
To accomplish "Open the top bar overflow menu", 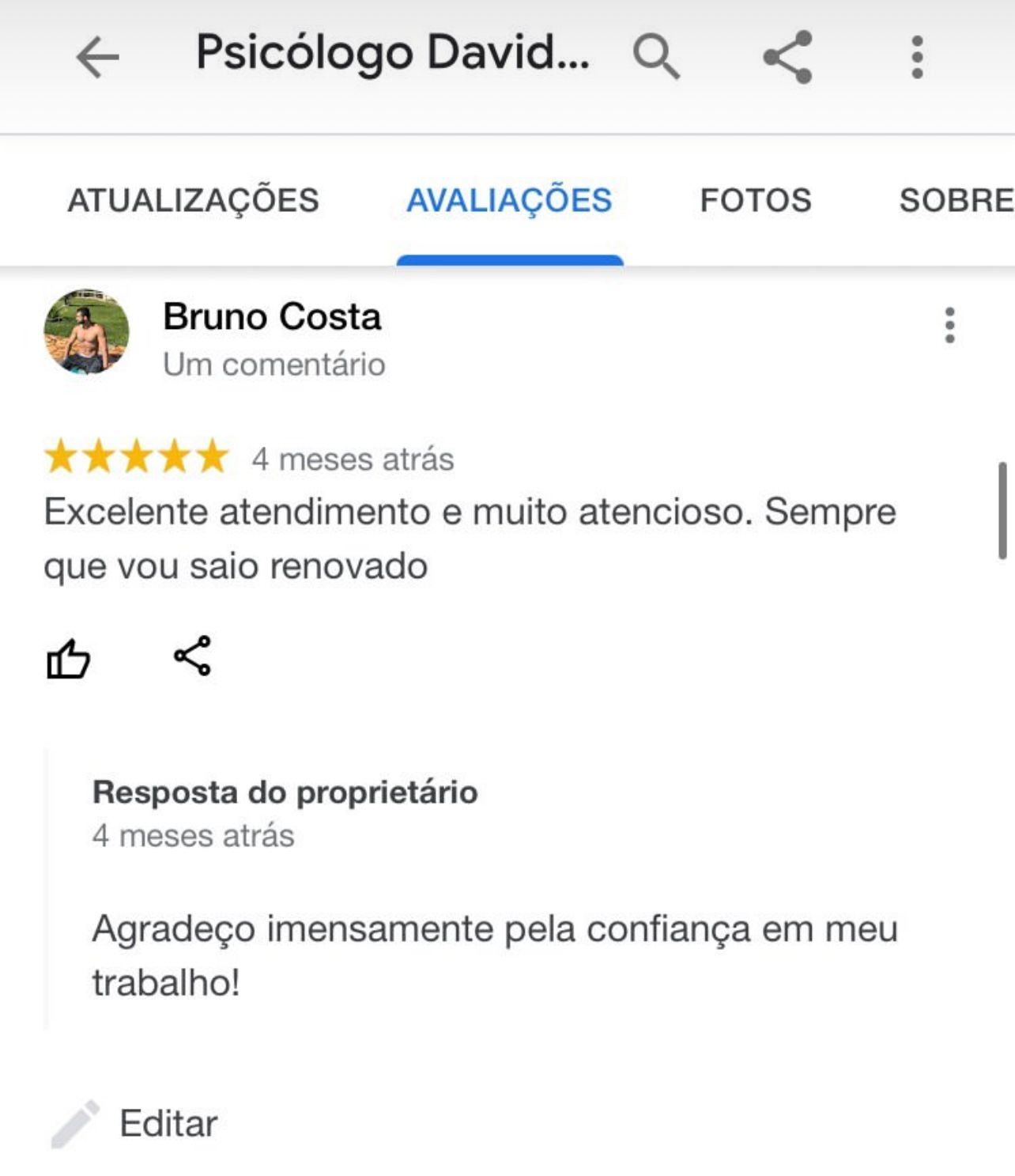I will [x=917, y=57].
